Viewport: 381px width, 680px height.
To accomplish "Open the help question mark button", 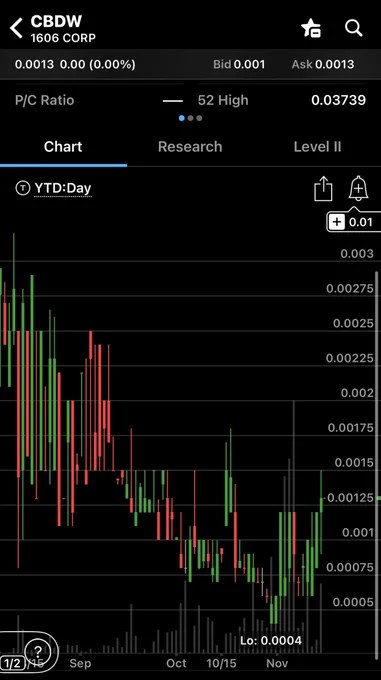I will coord(38,651).
